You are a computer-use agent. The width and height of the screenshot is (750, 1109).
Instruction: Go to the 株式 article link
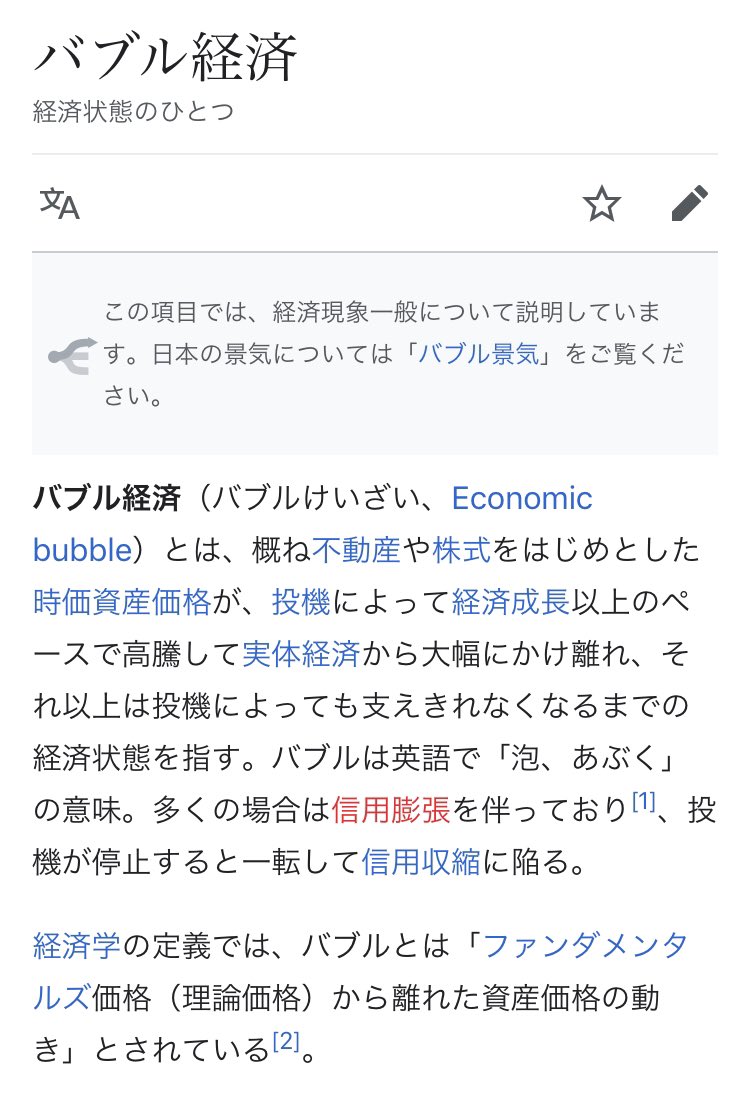pyautogui.click(x=462, y=550)
